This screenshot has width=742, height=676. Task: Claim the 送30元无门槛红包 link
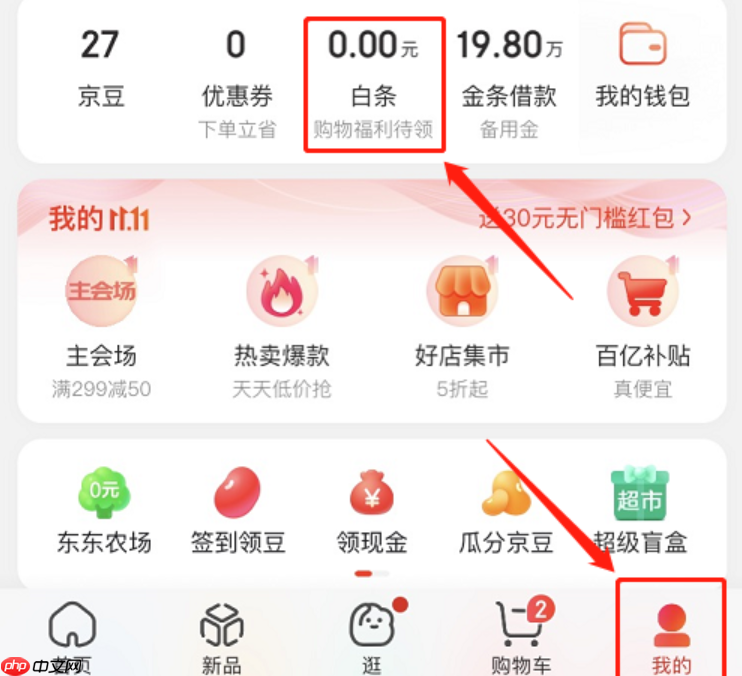pyautogui.click(x=584, y=218)
